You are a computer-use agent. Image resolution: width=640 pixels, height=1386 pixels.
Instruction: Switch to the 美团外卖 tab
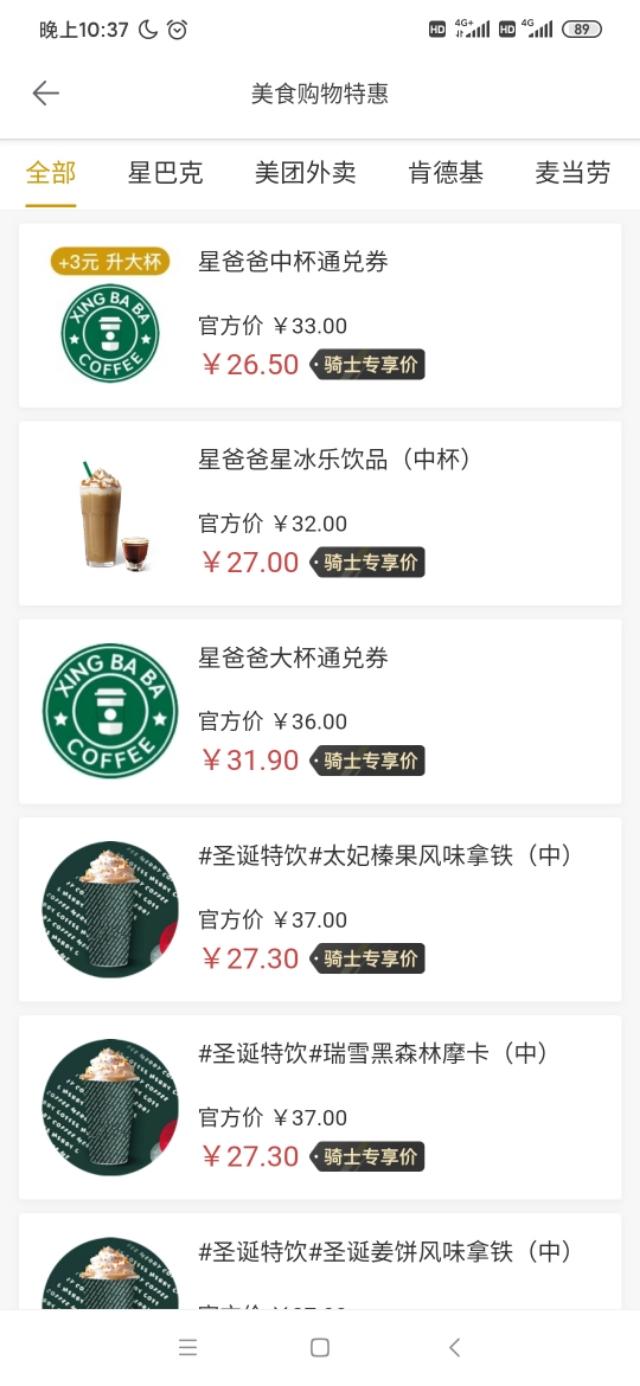[x=305, y=173]
